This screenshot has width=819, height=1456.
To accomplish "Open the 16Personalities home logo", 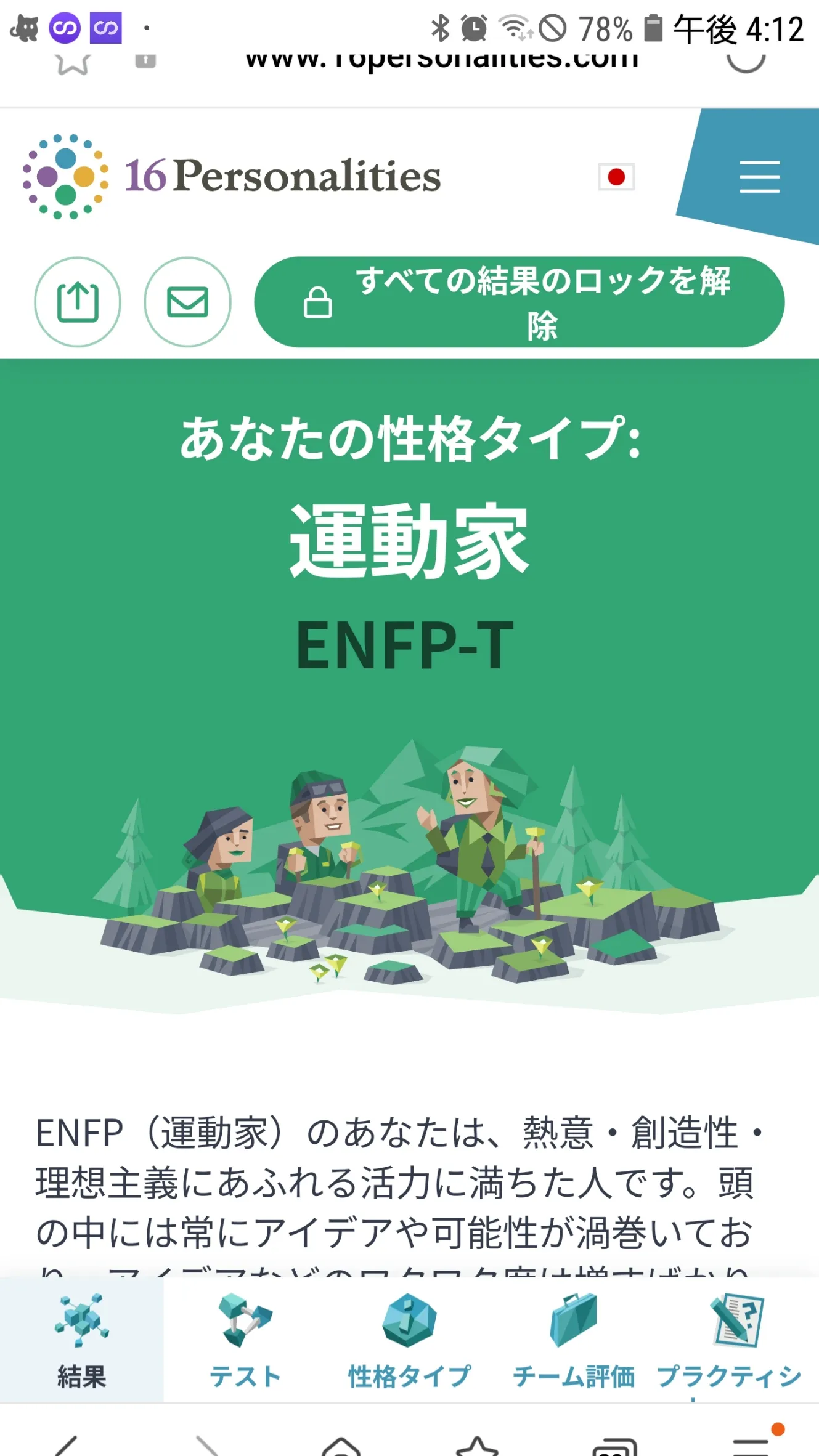I will [232, 176].
